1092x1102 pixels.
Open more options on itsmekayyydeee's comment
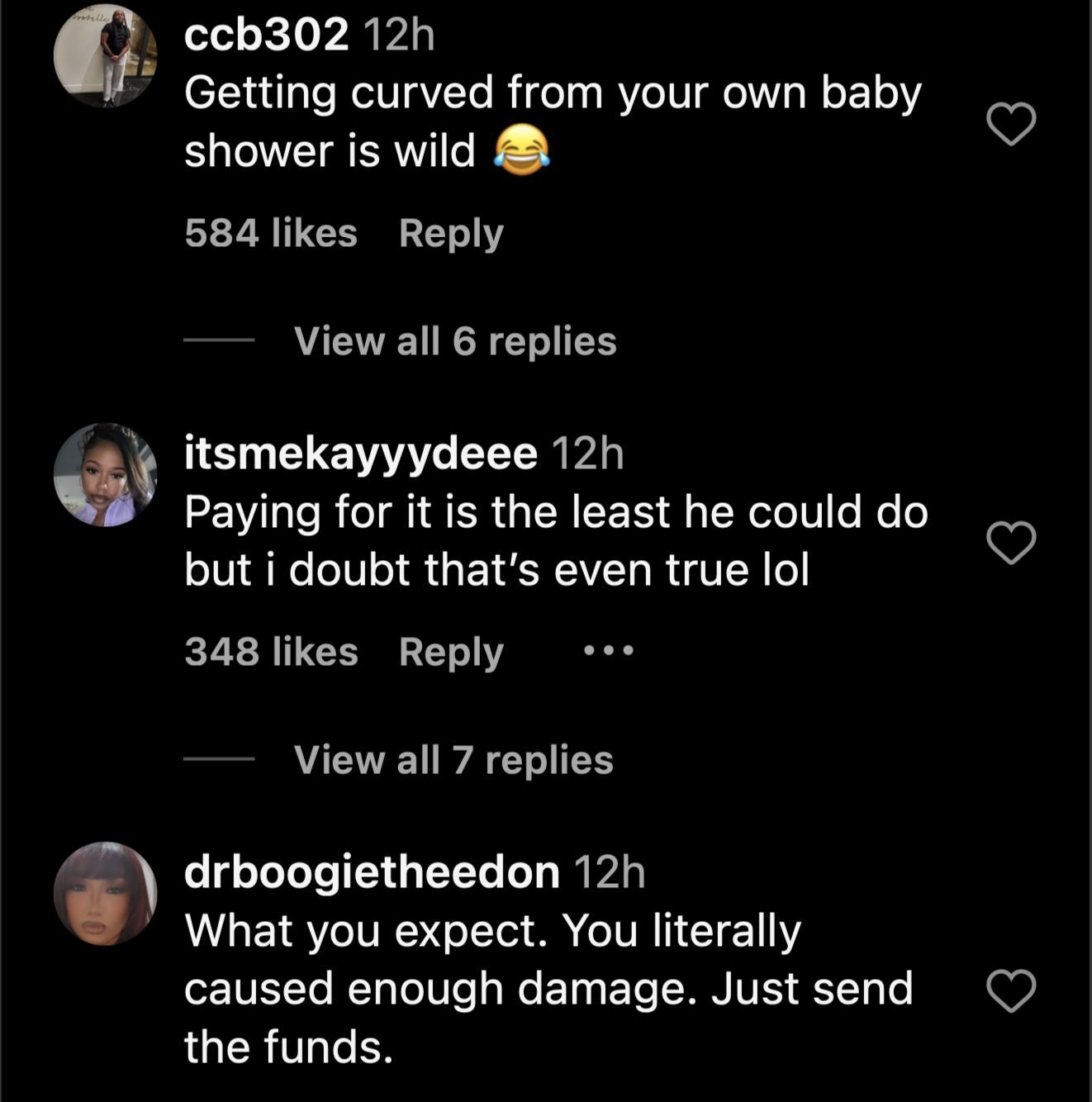[x=609, y=652]
